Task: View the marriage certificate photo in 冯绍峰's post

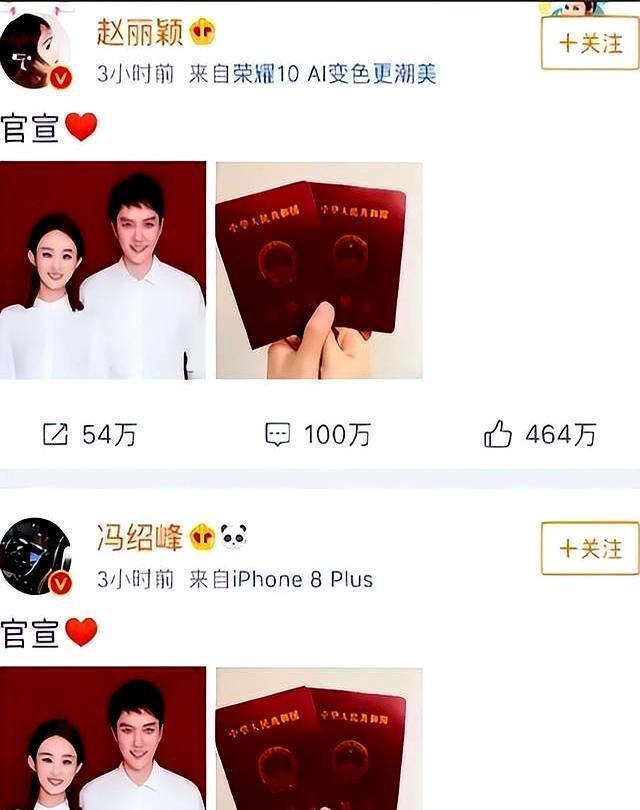Action: [319, 738]
